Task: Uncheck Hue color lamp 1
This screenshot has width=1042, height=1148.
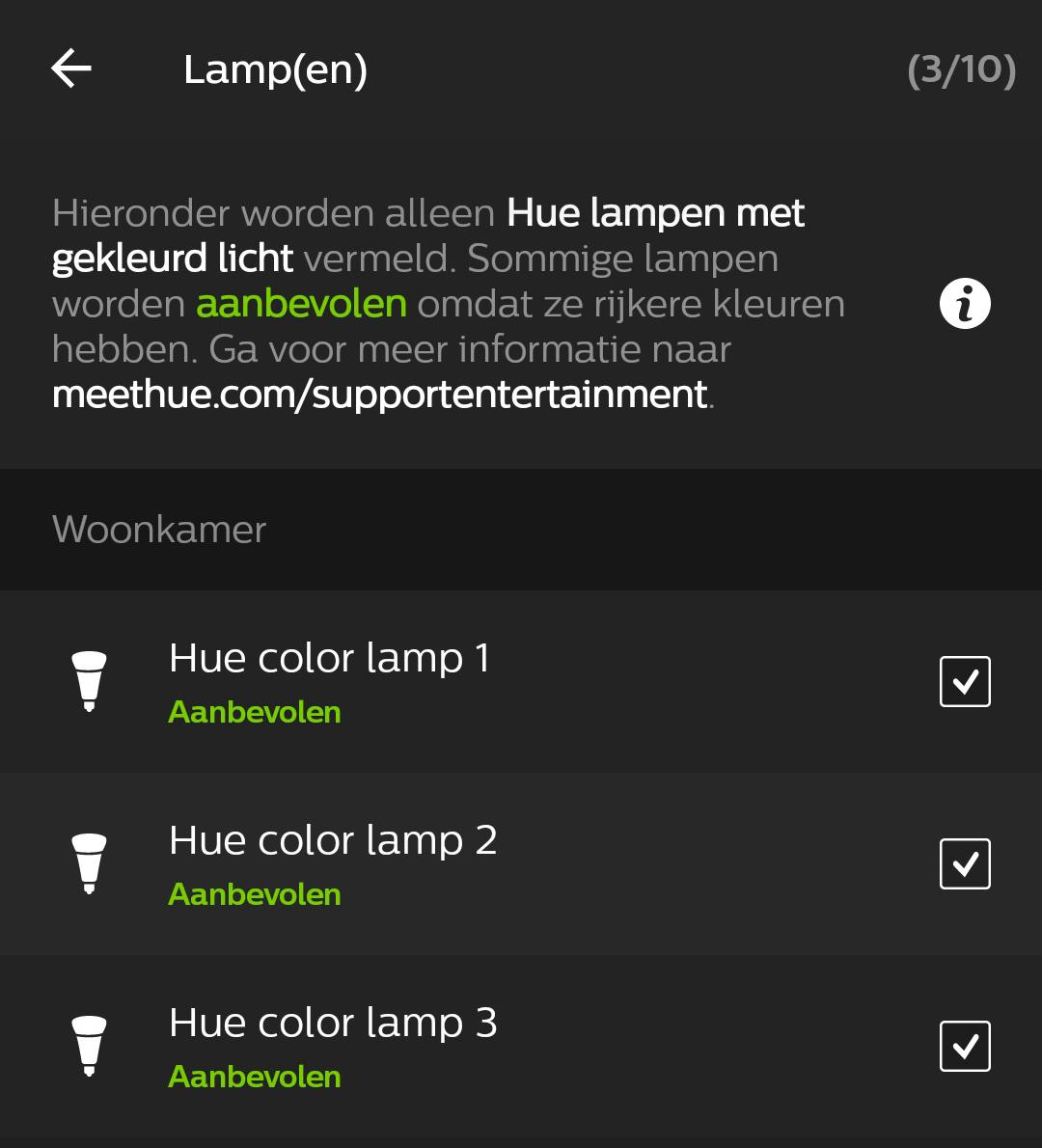Action: click(965, 682)
